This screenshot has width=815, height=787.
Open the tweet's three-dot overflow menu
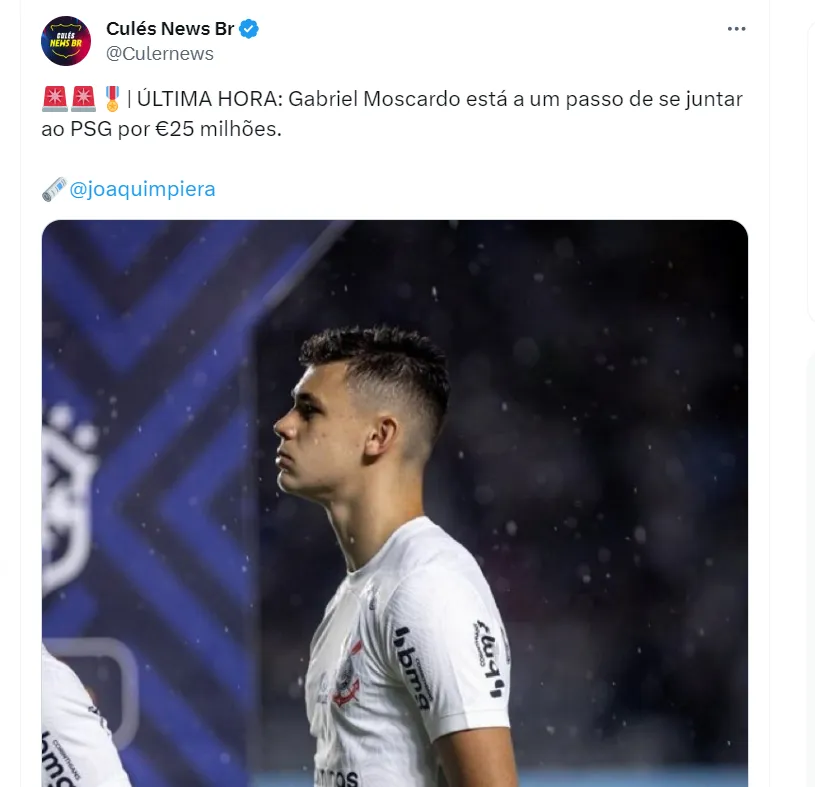coord(736,29)
